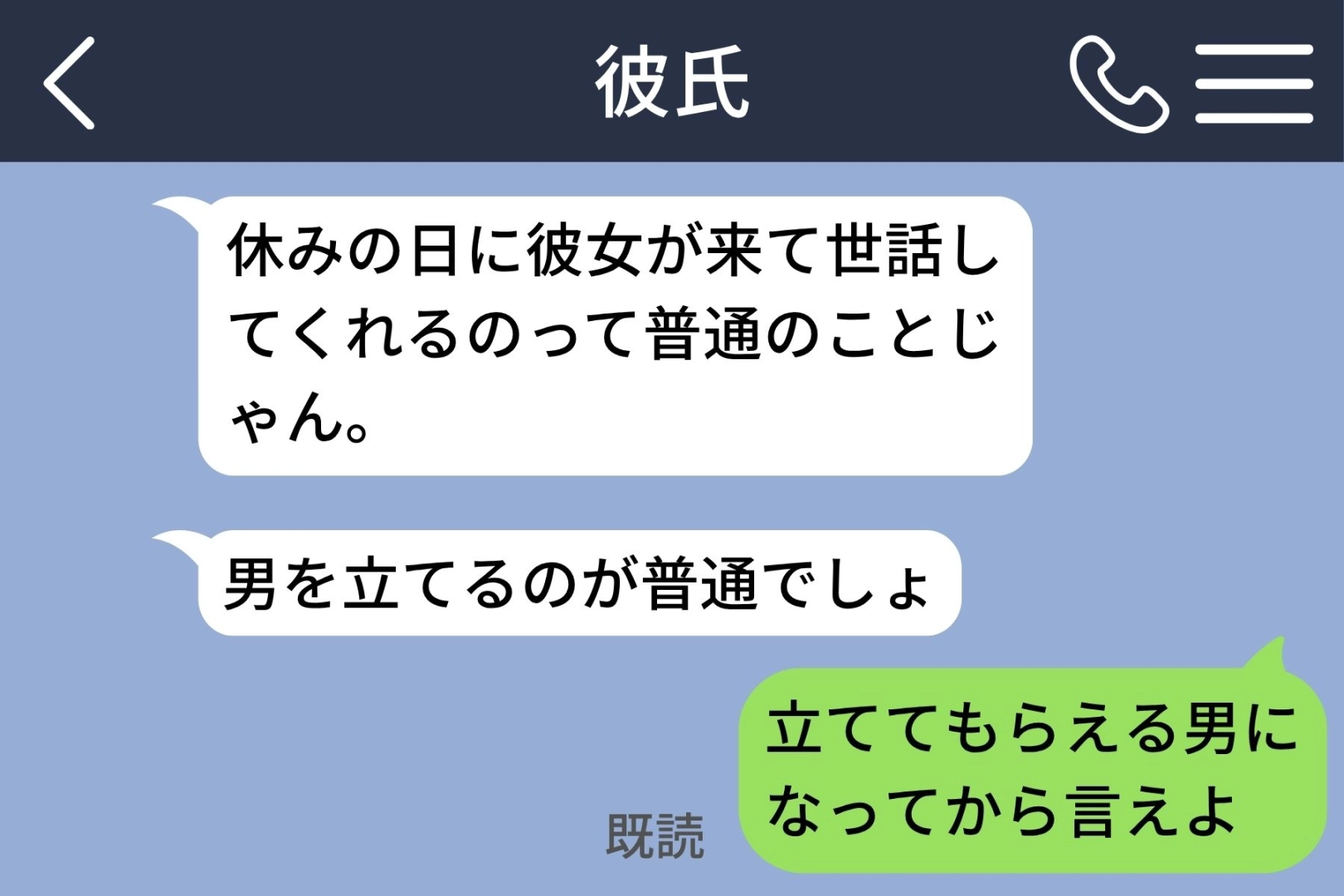
Task: Open the chat hamburger menu
Action: 1254,84
